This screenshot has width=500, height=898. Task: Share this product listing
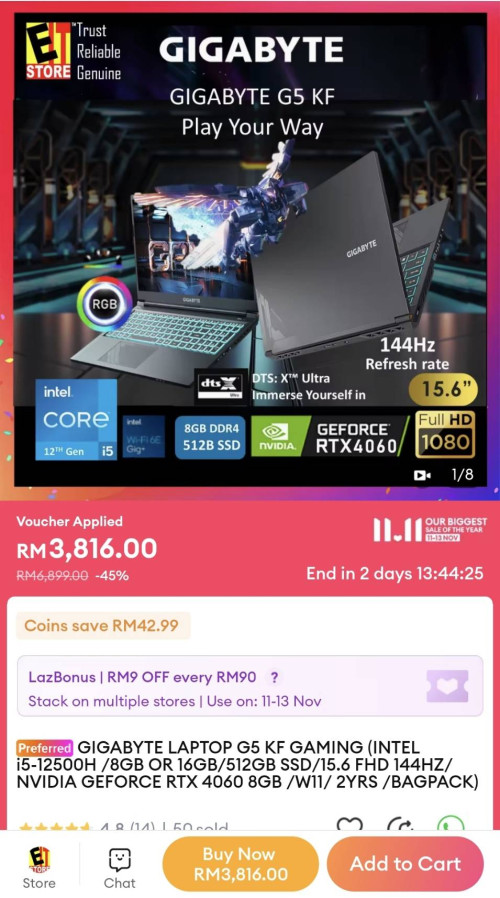tap(399, 823)
